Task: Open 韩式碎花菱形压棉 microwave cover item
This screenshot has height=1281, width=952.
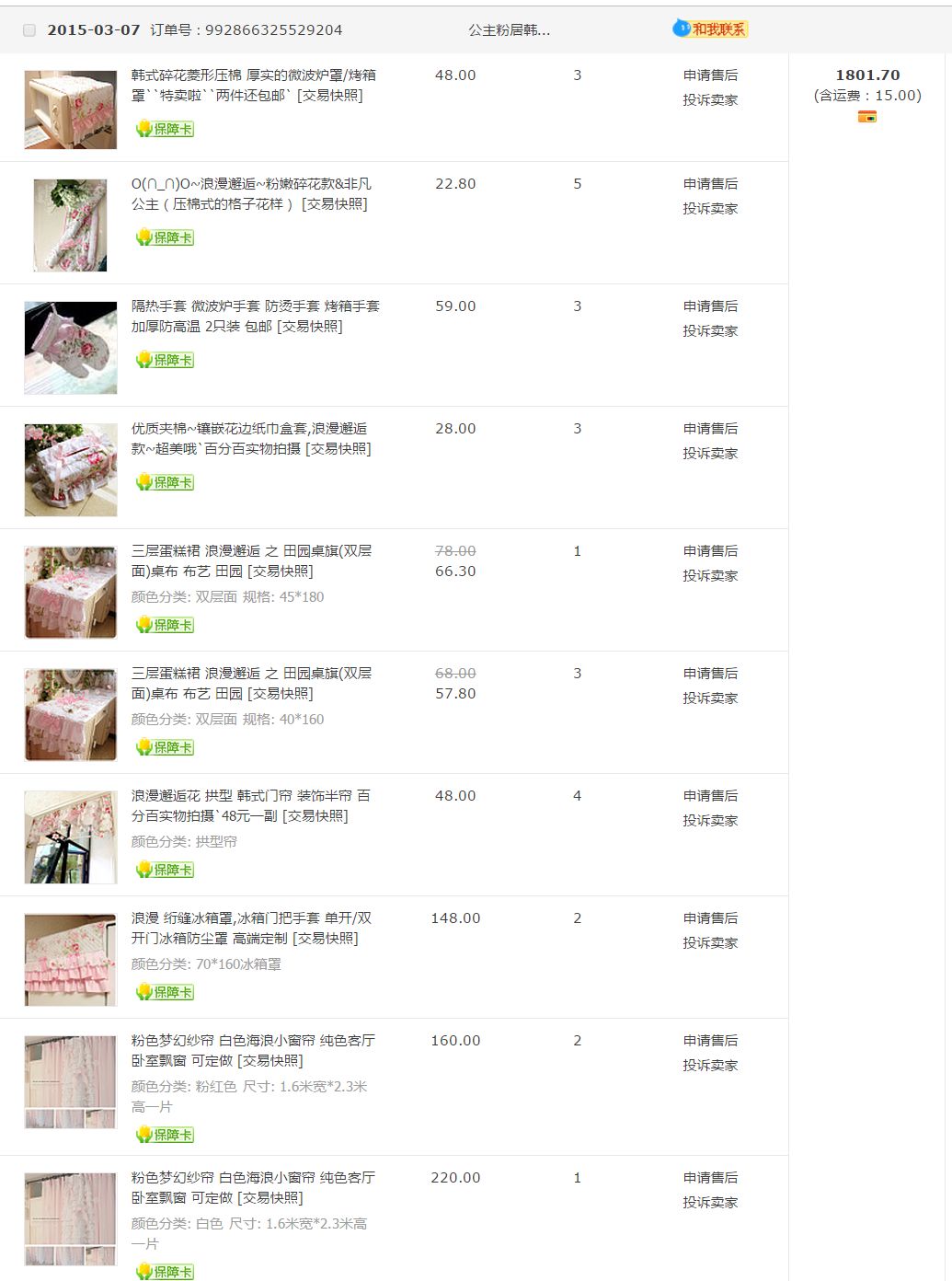Action: (253, 75)
